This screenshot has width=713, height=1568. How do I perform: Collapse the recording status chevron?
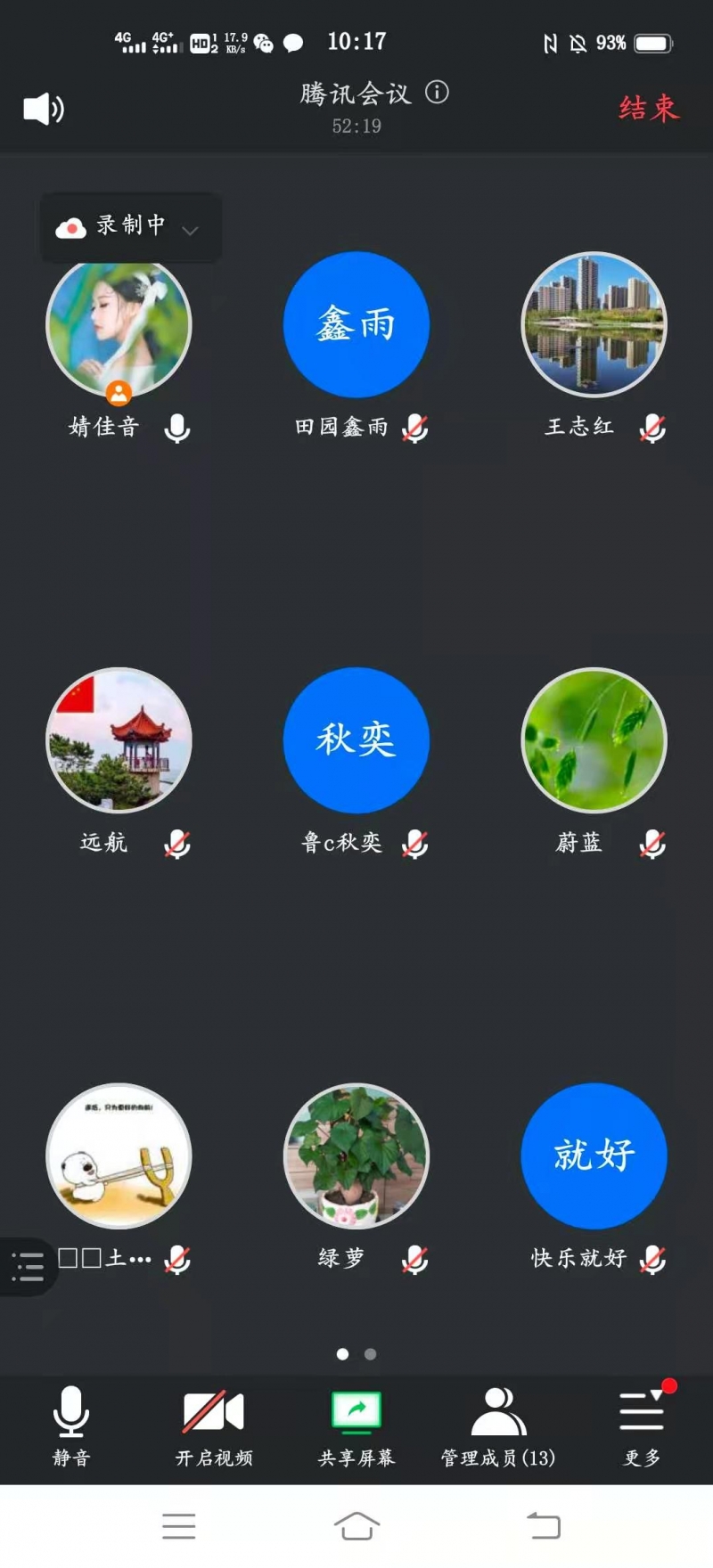pos(188,230)
